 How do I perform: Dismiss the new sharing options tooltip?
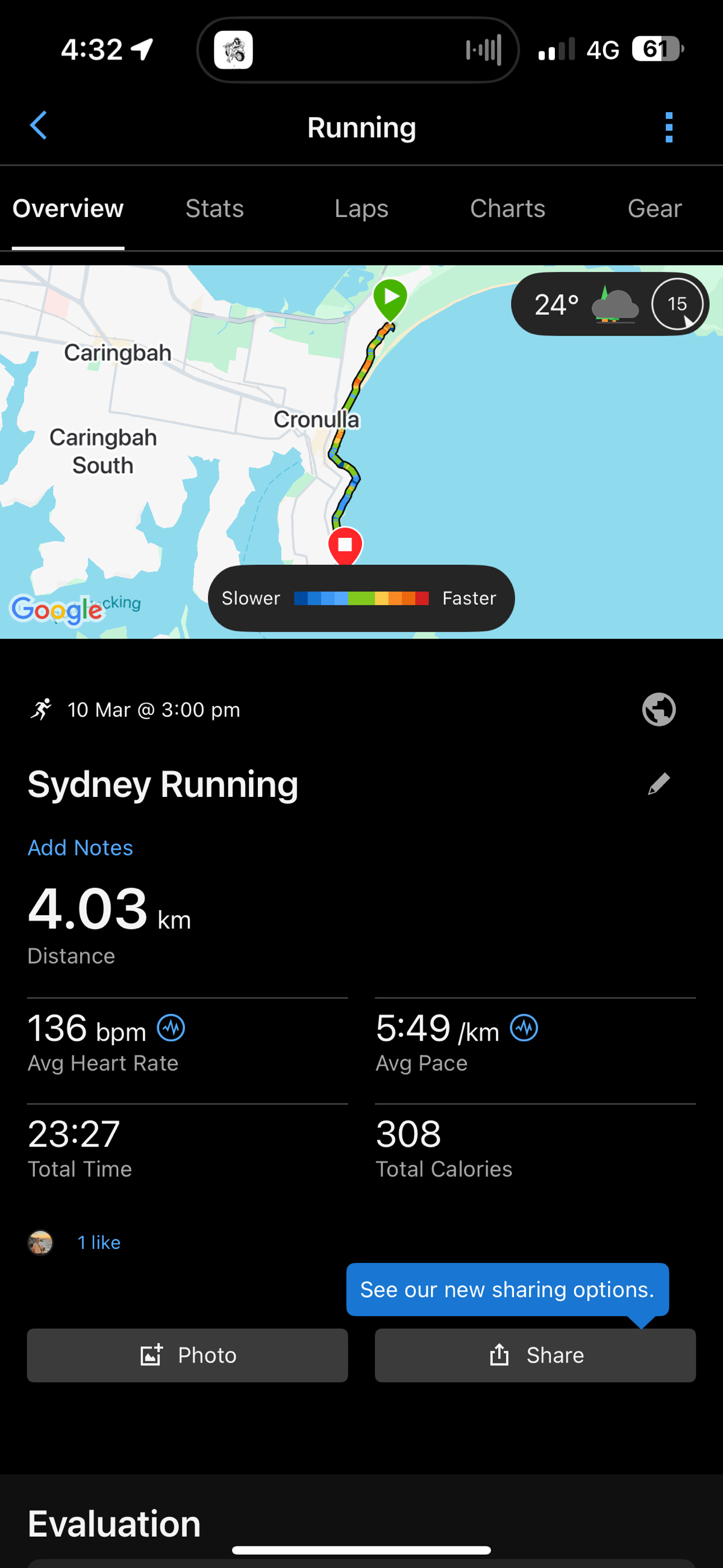coord(507,1289)
